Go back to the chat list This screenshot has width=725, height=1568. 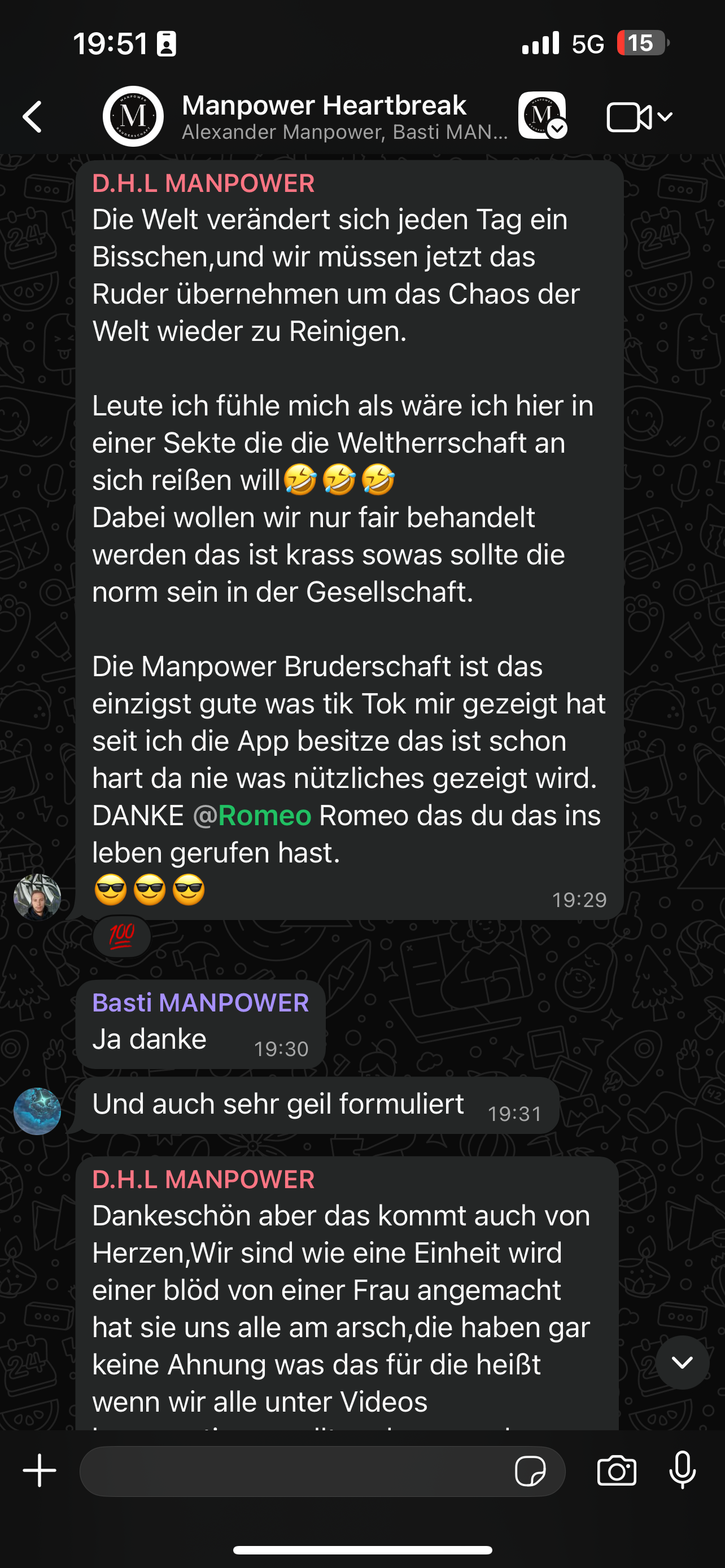click(x=33, y=116)
